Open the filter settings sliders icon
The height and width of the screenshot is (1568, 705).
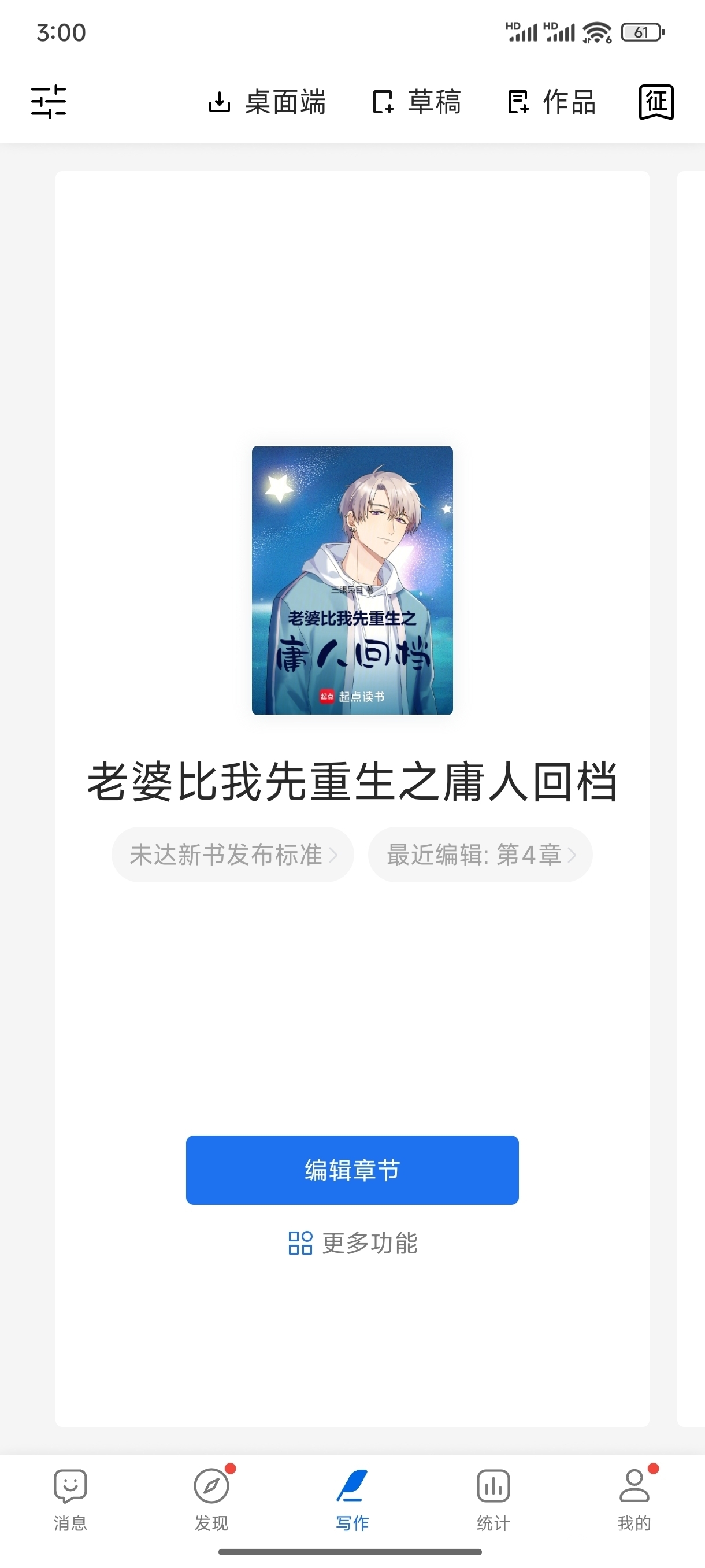coord(49,101)
